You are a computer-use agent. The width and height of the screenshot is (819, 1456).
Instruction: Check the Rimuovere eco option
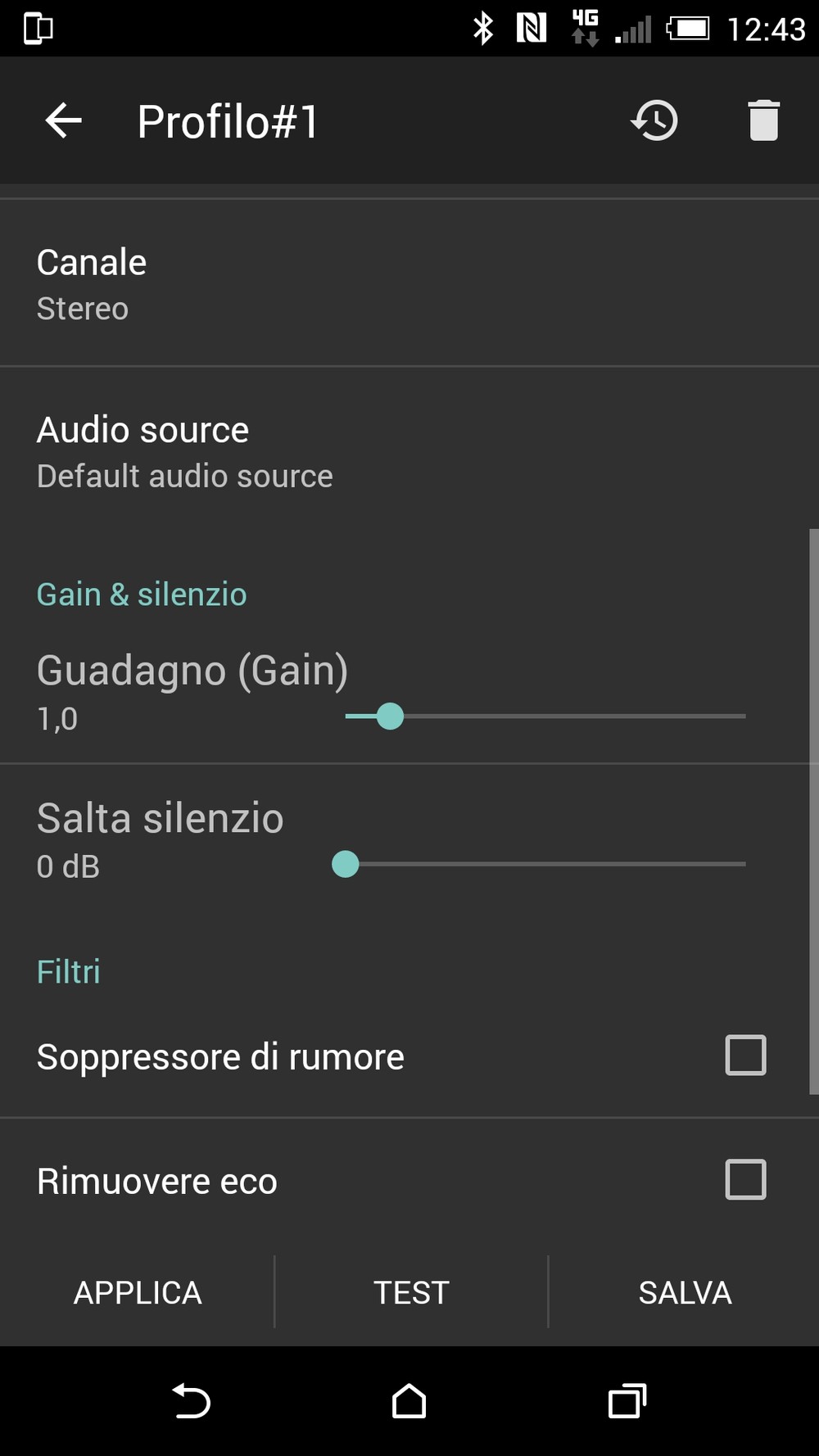[745, 1179]
